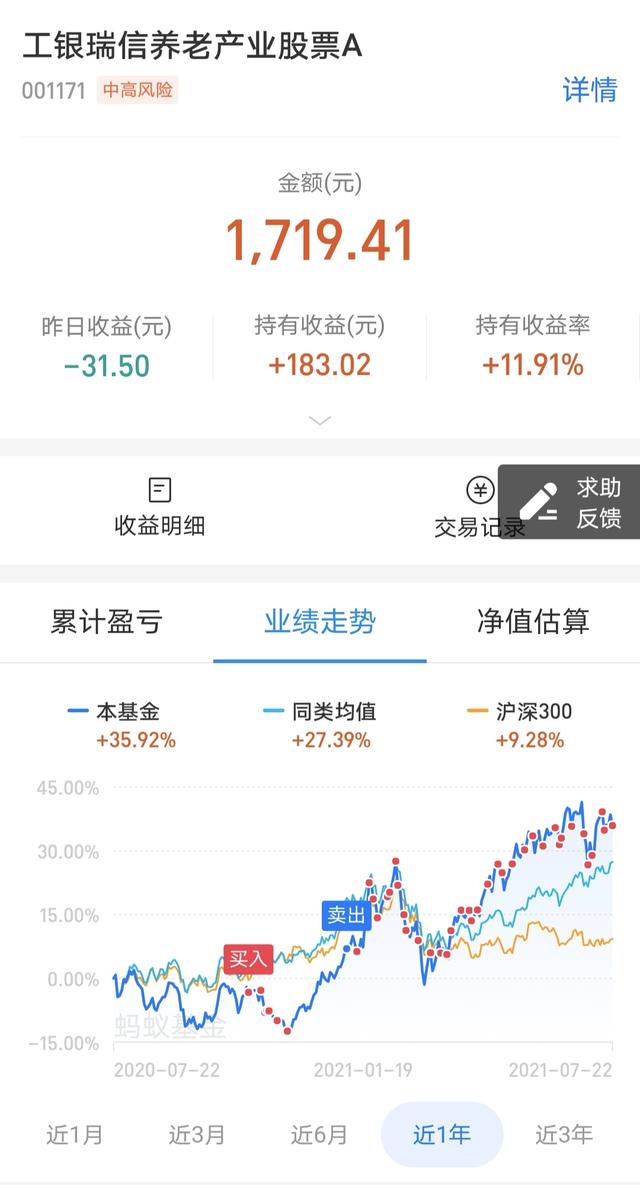Switch to the 净值估算 tab
This screenshot has height=1185, width=640.
533,622
